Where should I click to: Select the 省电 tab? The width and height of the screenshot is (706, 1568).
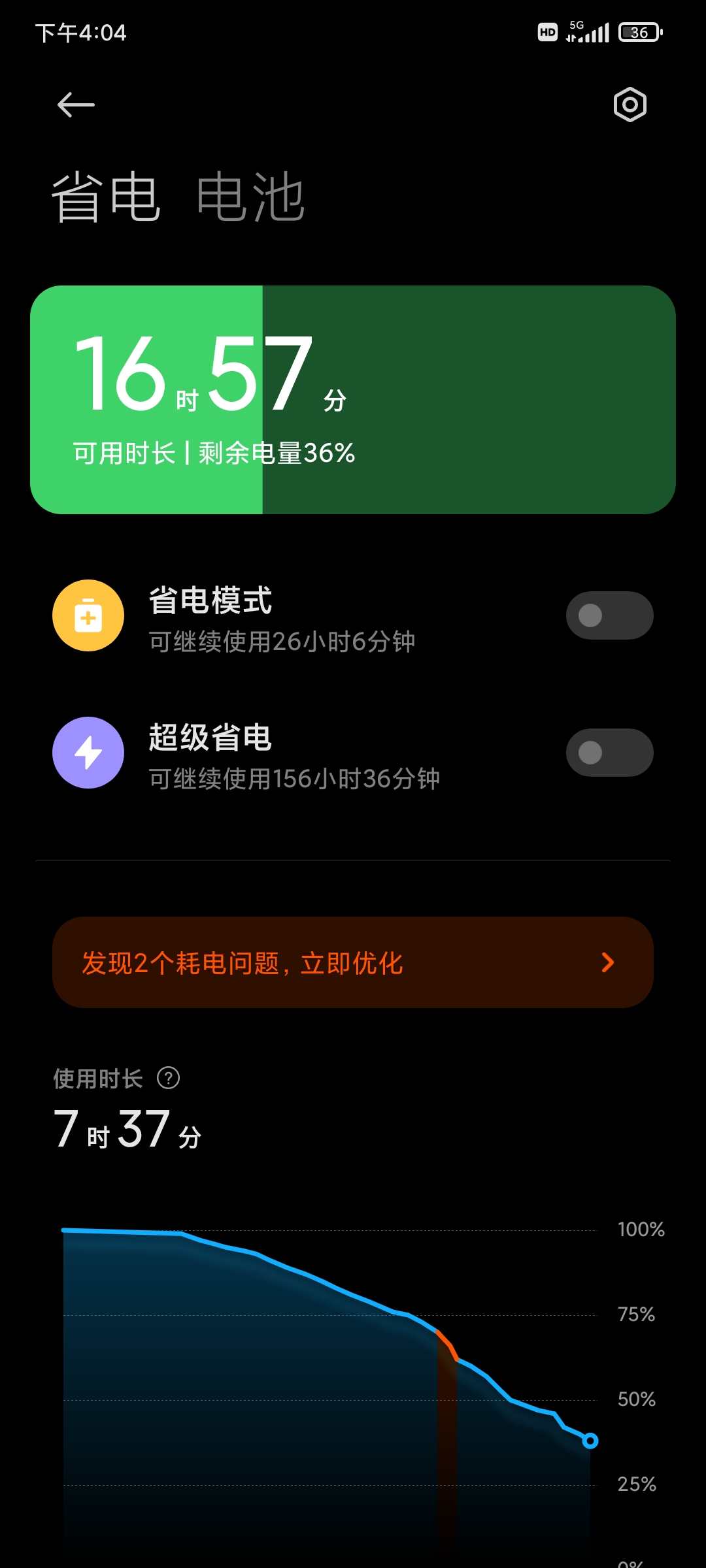coord(106,197)
